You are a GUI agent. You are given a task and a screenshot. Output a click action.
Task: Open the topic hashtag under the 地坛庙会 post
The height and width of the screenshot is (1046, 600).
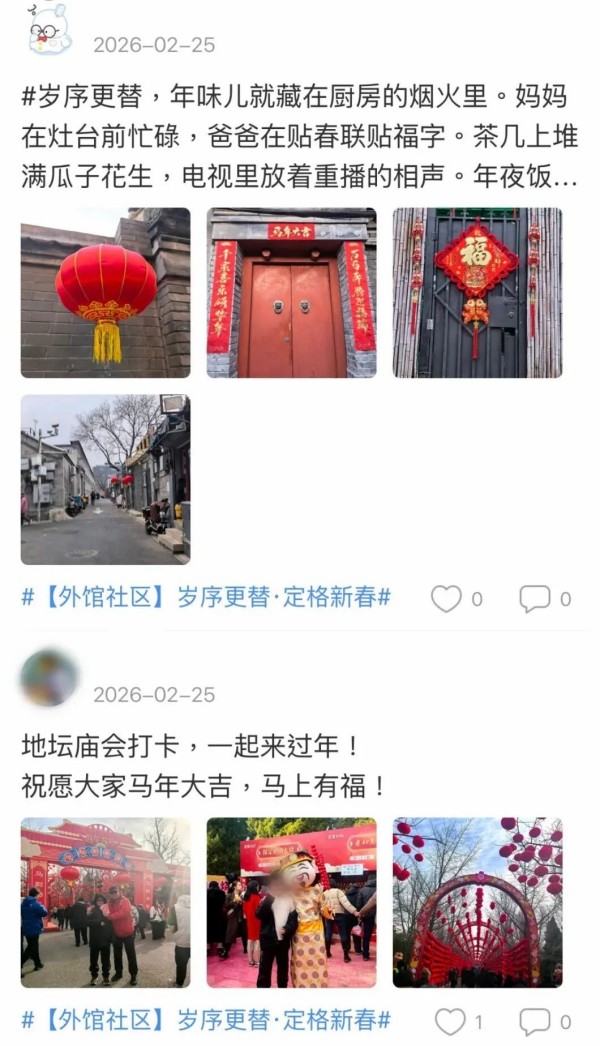pos(206,1021)
